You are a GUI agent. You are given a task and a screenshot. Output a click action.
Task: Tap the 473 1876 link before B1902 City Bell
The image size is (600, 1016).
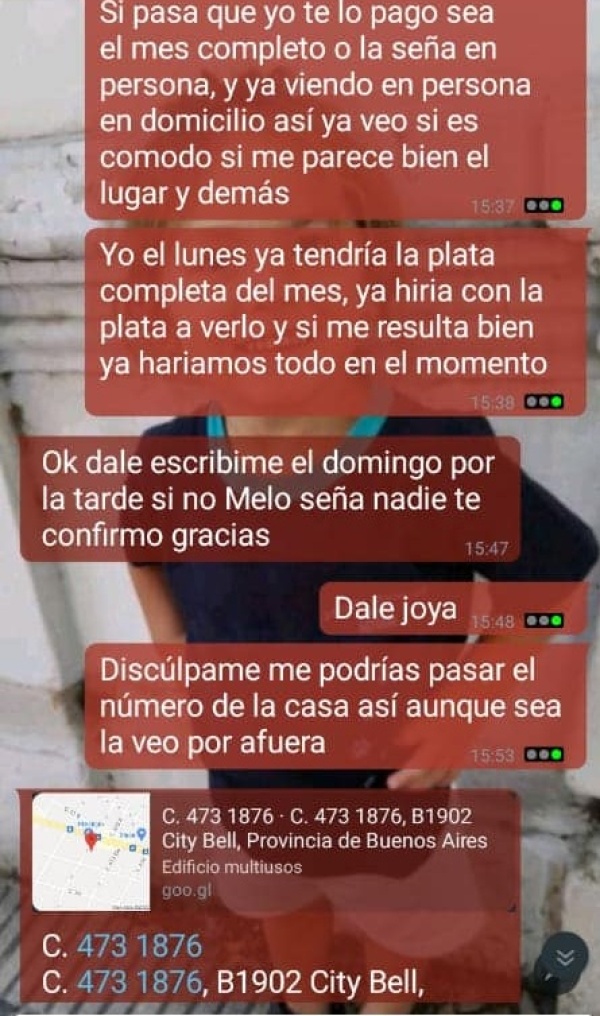point(139,983)
